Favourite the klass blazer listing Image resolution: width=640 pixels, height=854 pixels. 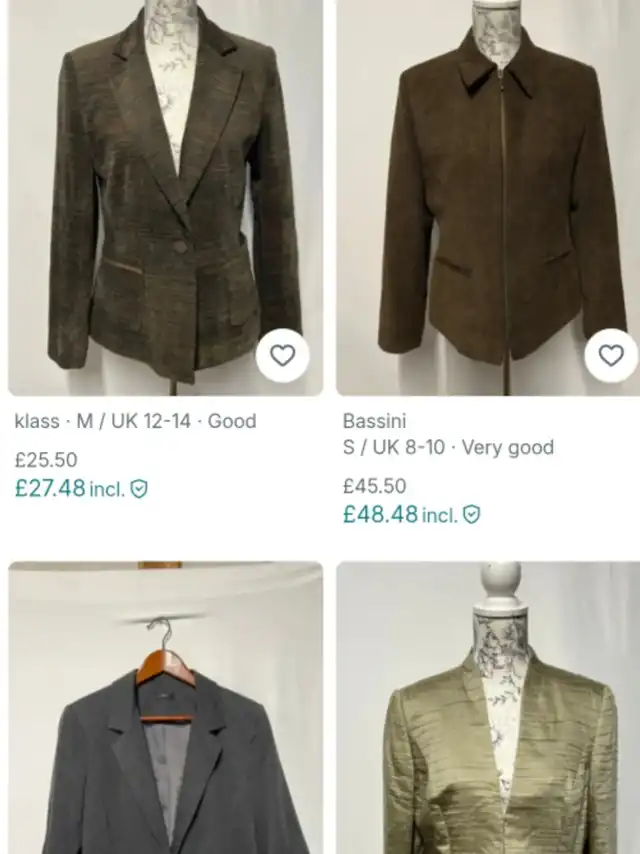[283, 355]
